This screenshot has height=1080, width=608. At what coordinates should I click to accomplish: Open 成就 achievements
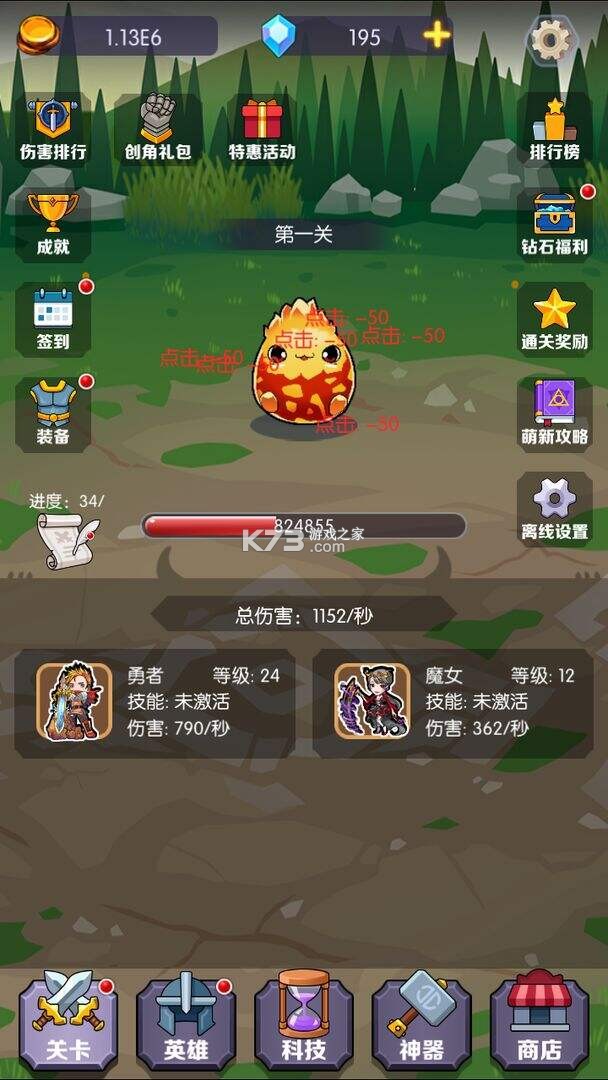point(53,225)
